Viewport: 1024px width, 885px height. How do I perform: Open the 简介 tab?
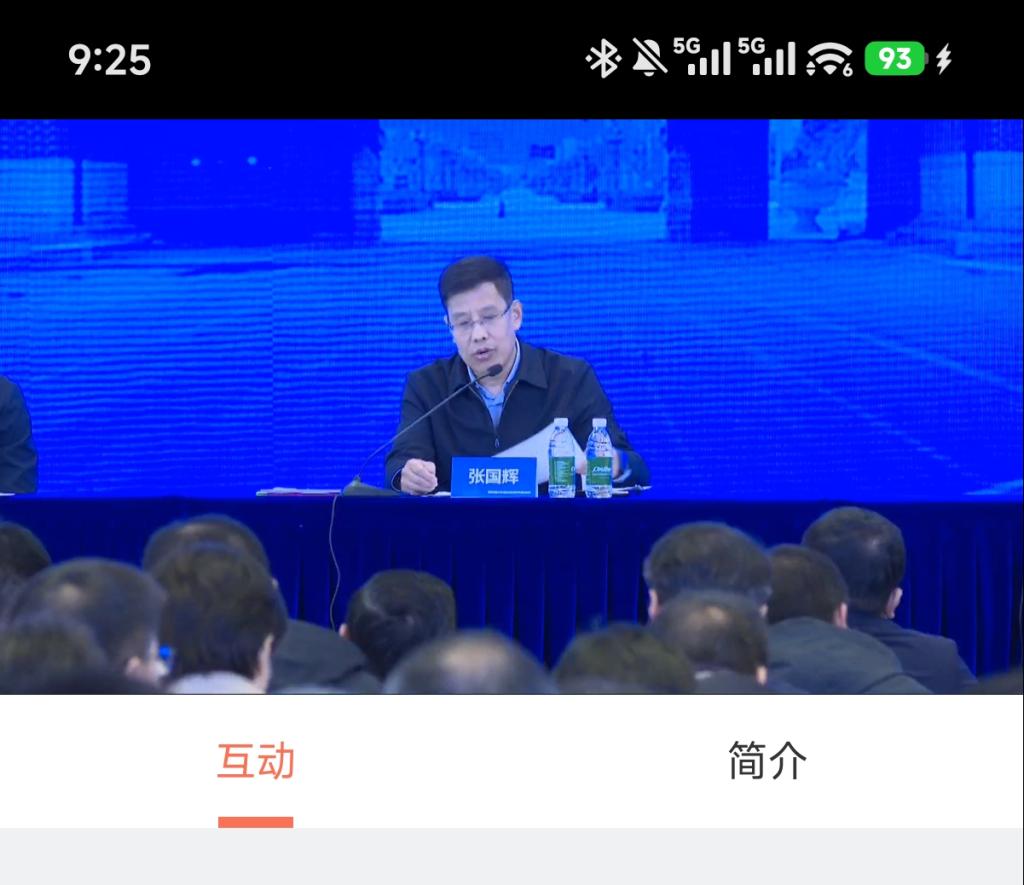click(767, 762)
